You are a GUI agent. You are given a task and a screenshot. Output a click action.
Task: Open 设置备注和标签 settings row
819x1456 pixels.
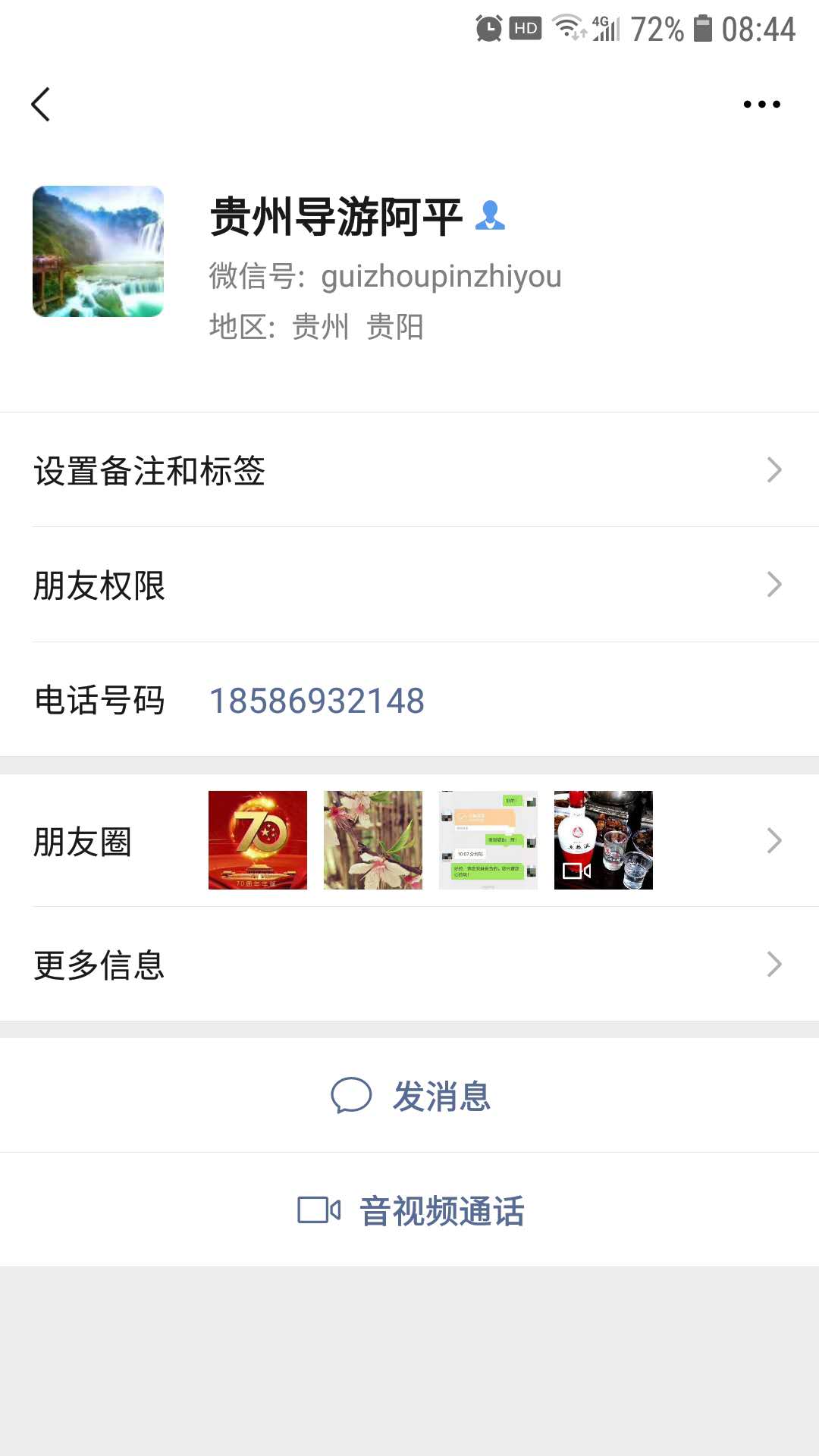point(409,470)
